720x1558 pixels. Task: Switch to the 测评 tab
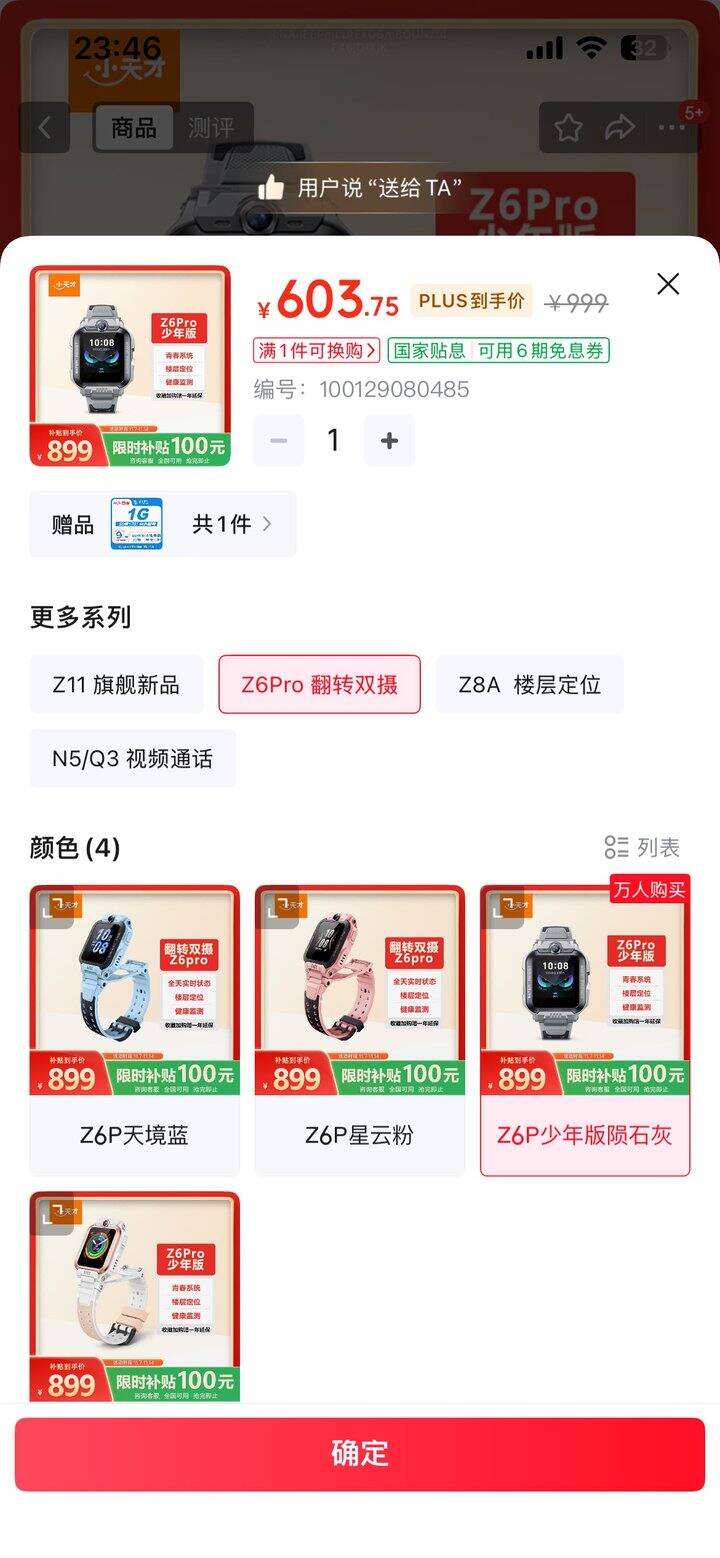(x=210, y=128)
